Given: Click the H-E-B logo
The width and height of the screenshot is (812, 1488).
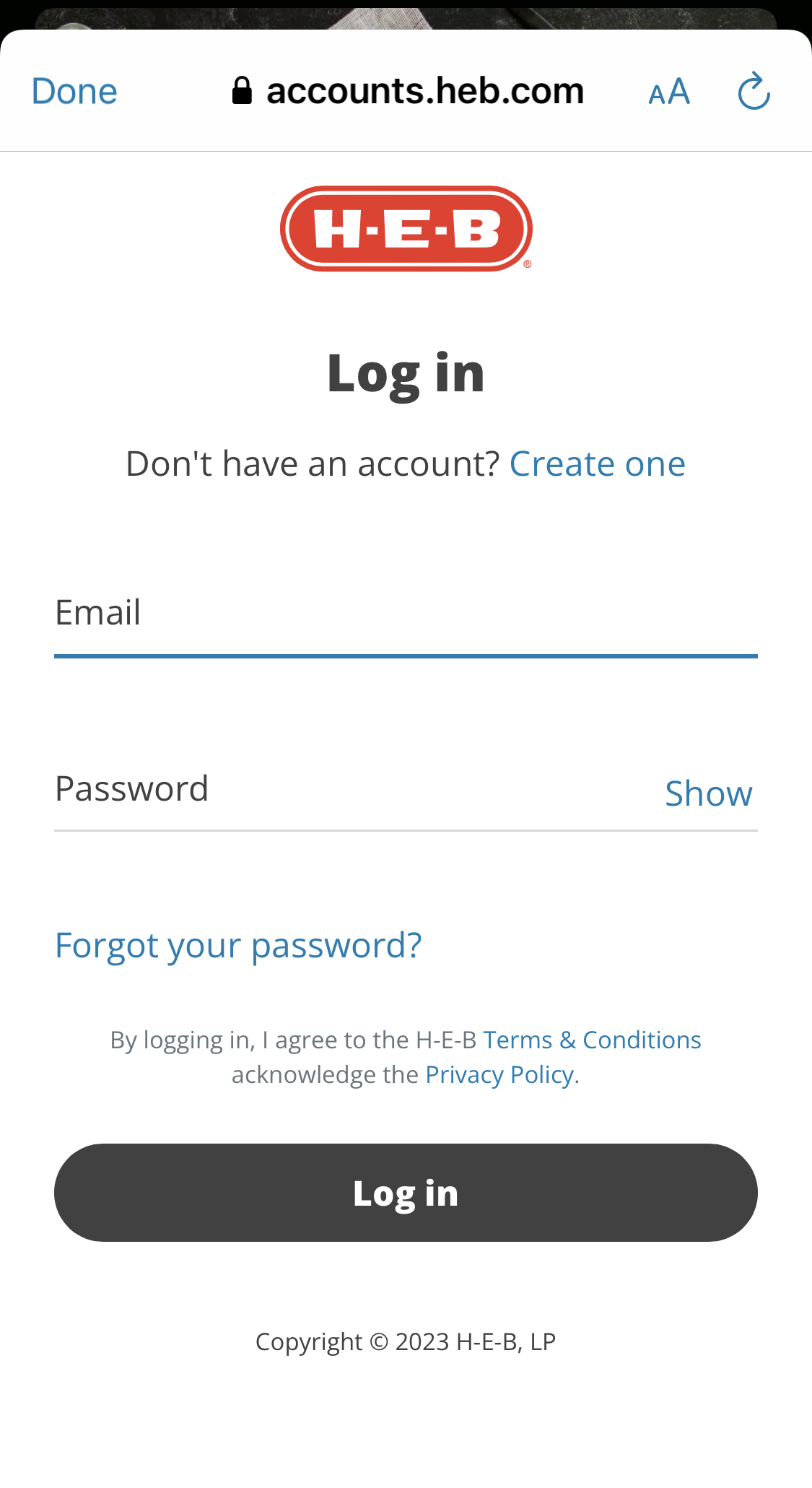Looking at the screenshot, I should pyautogui.click(x=406, y=228).
